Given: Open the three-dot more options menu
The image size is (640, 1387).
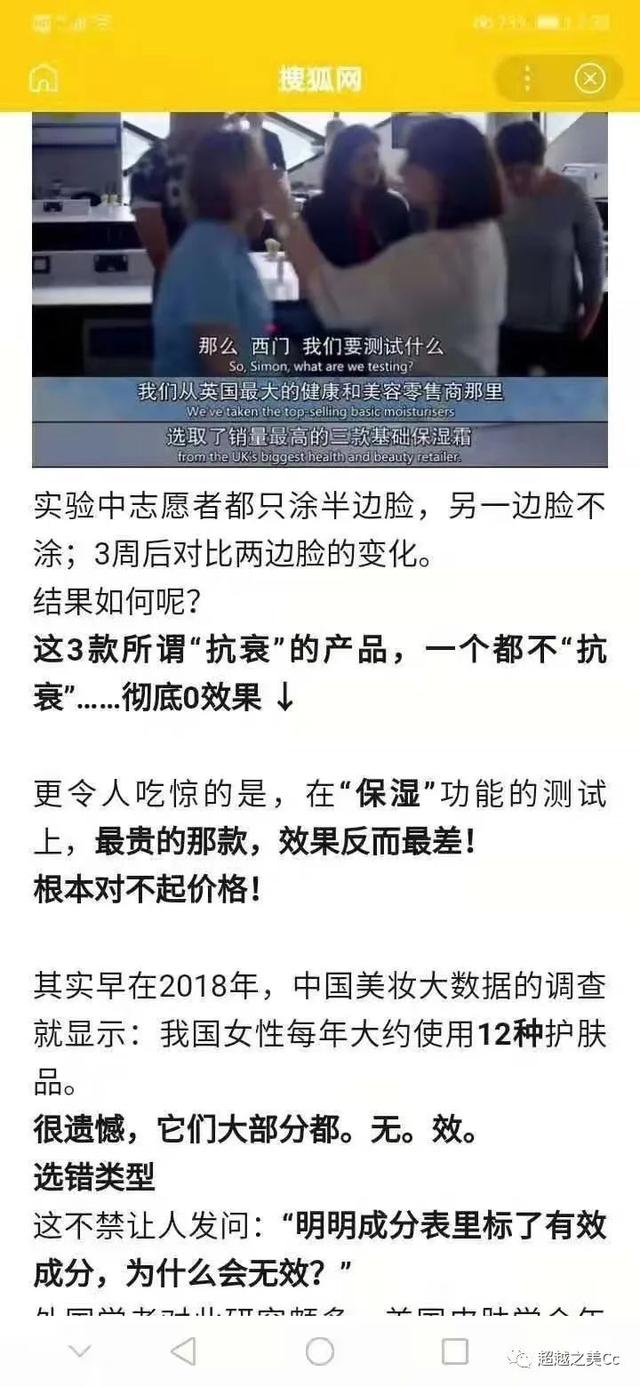Looking at the screenshot, I should tap(529, 78).
